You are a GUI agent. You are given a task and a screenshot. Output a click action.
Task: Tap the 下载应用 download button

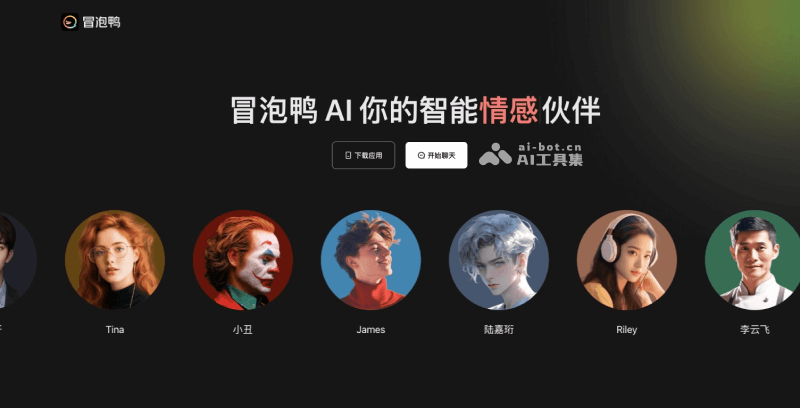(363, 156)
